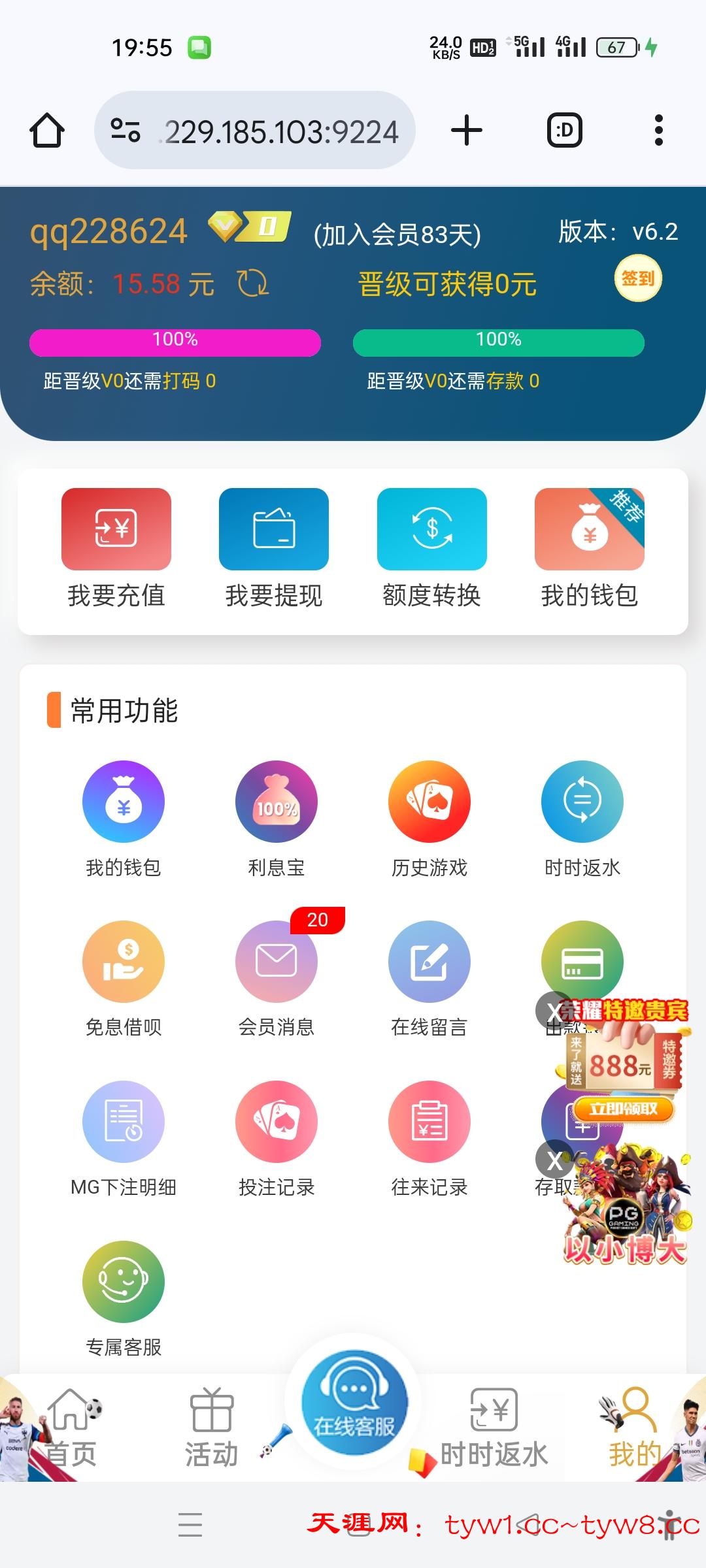706x1568 pixels.
Task: Check 会员消息 with 20 unread
Action: [277, 962]
